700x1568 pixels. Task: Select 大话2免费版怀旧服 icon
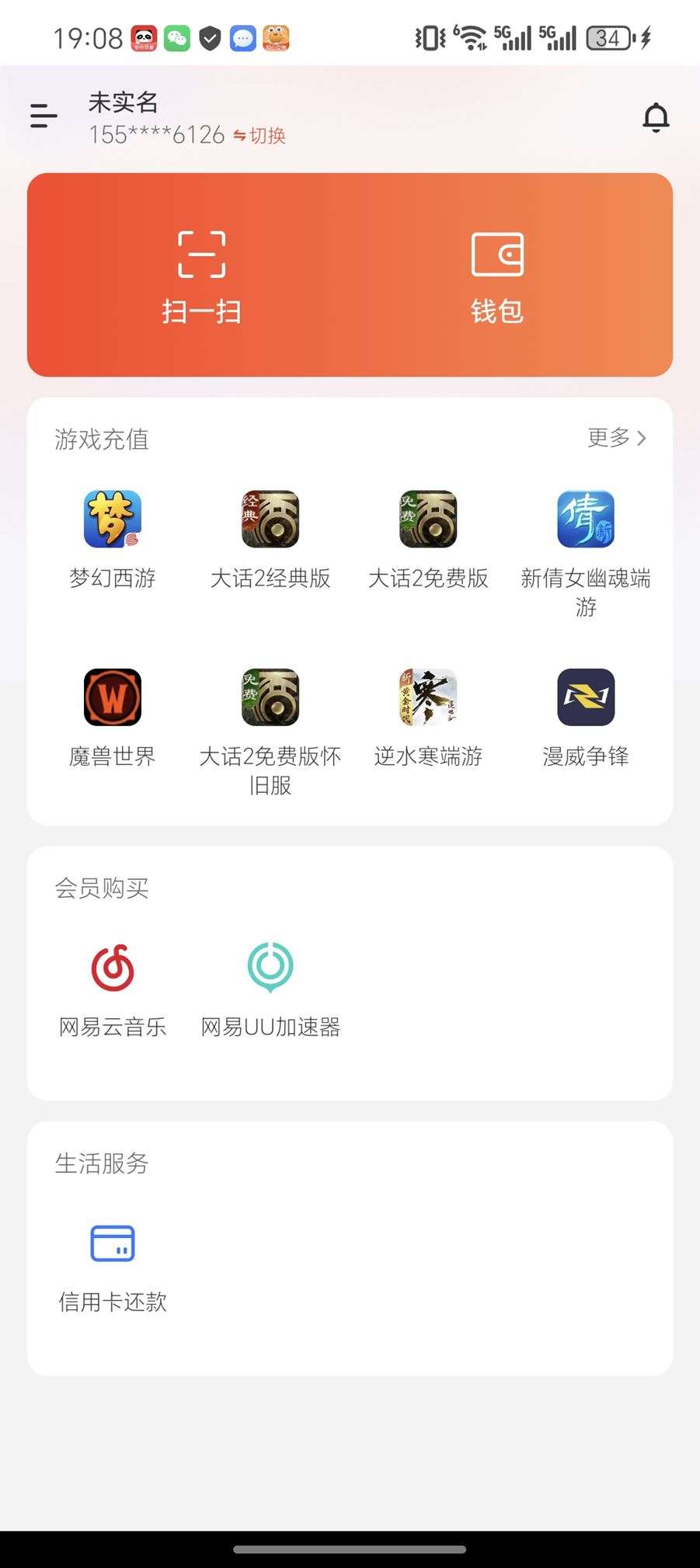click(x=270, y=697)
